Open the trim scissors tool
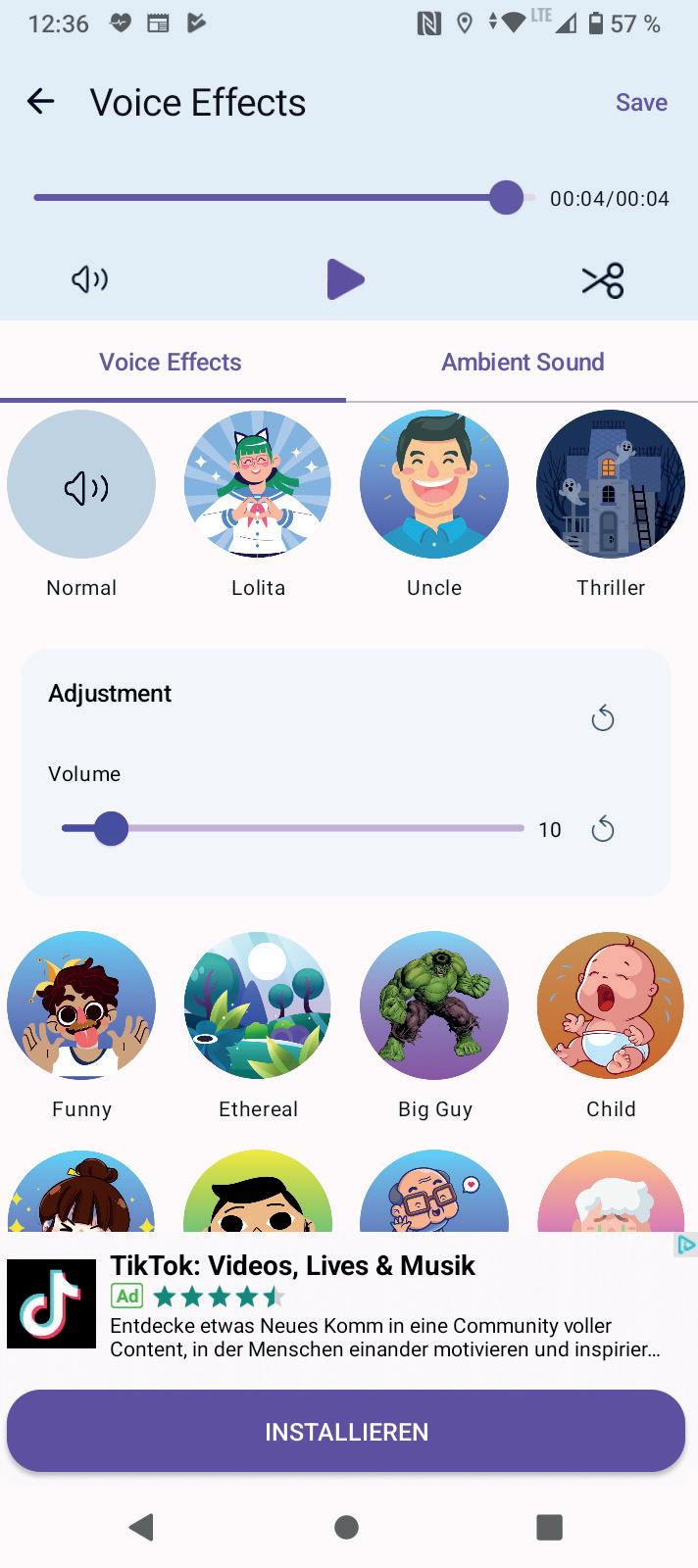698x1568 pixels. (x=602, y=280)
